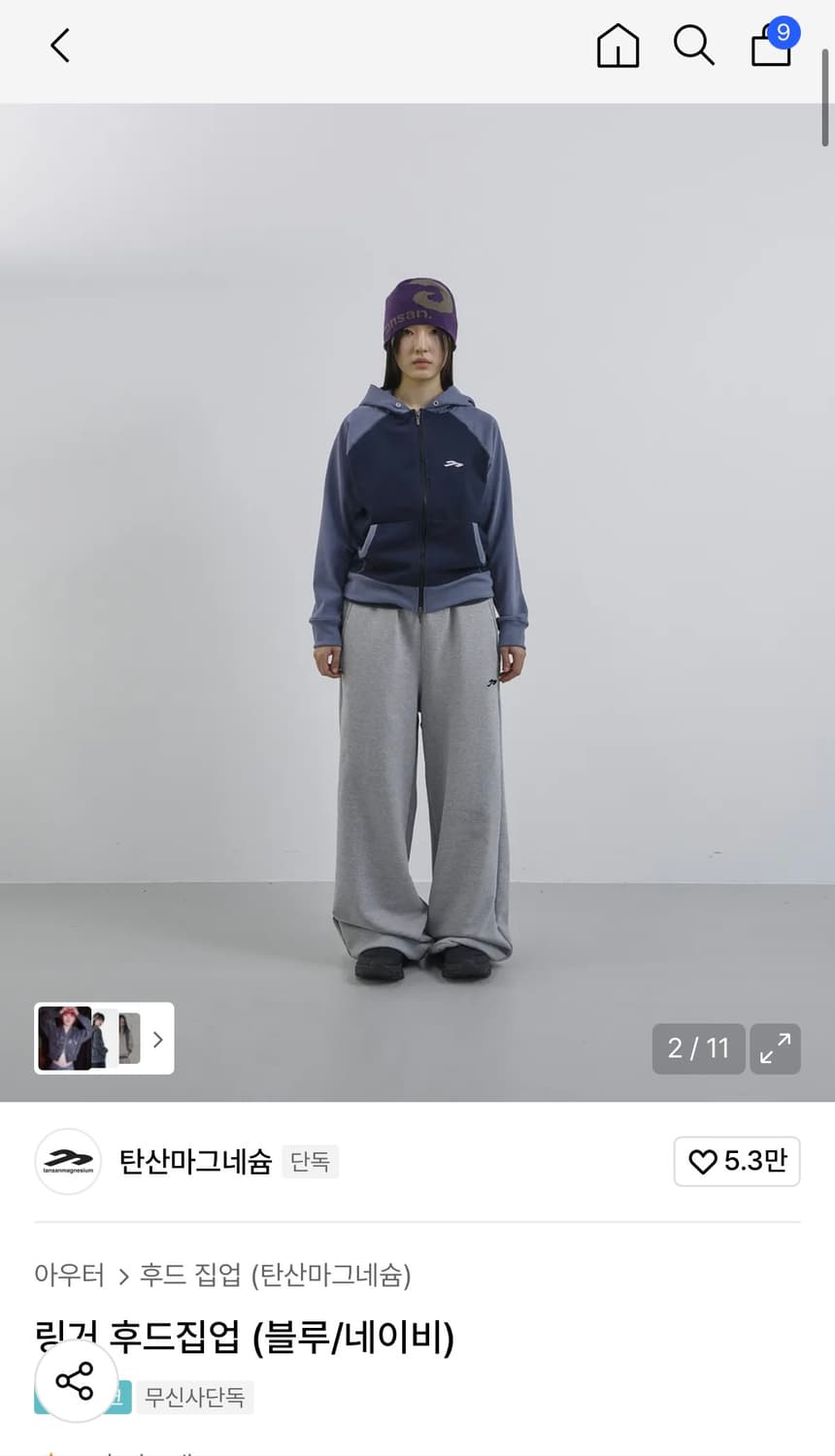Tap the 무신사단독 label
835x1456 pixels.
[195, 1398]
